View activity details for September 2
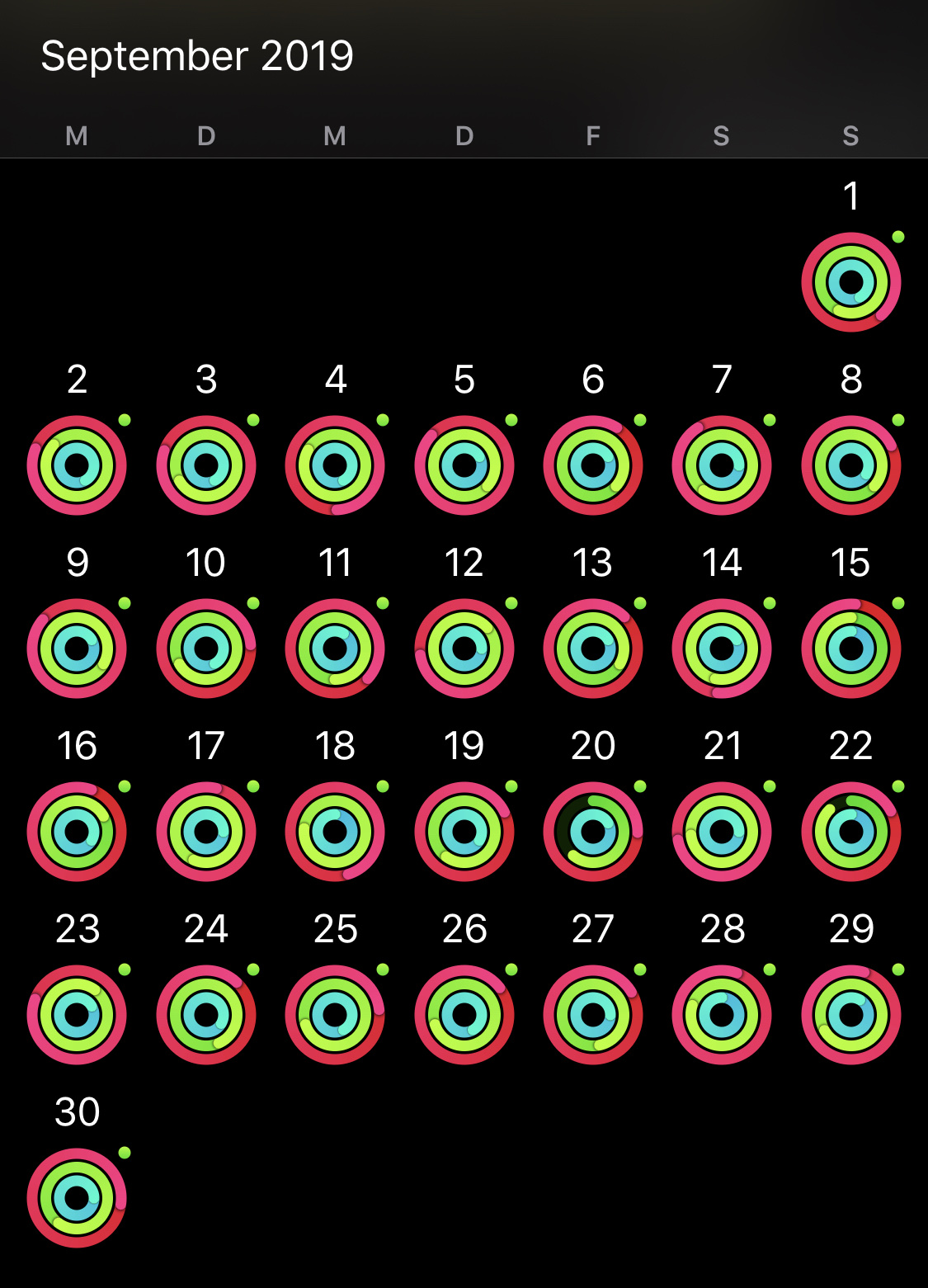Screen dimensions: 928x1288 click(77, 465)
